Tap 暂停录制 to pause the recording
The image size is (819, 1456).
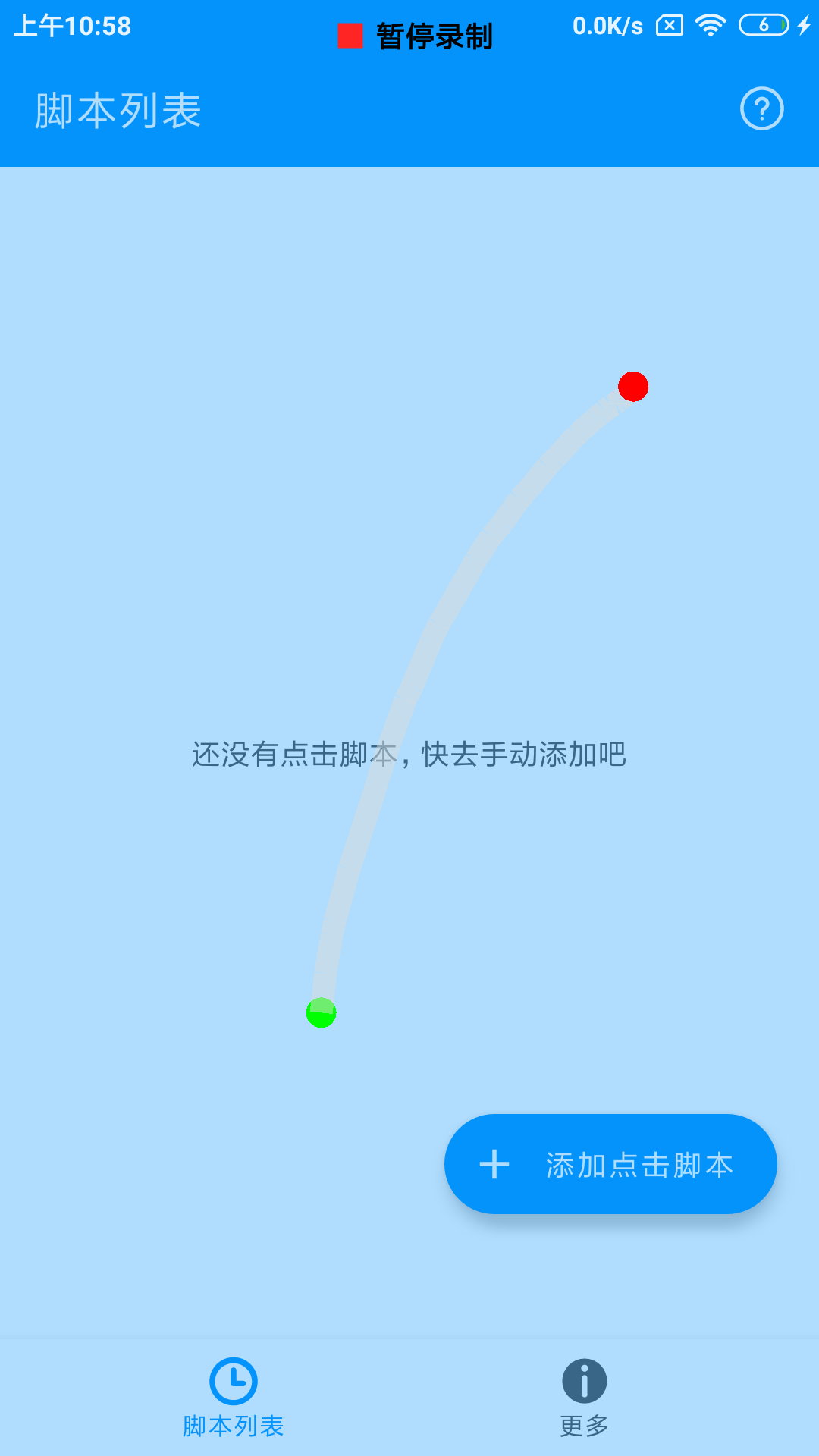[433, 35]
